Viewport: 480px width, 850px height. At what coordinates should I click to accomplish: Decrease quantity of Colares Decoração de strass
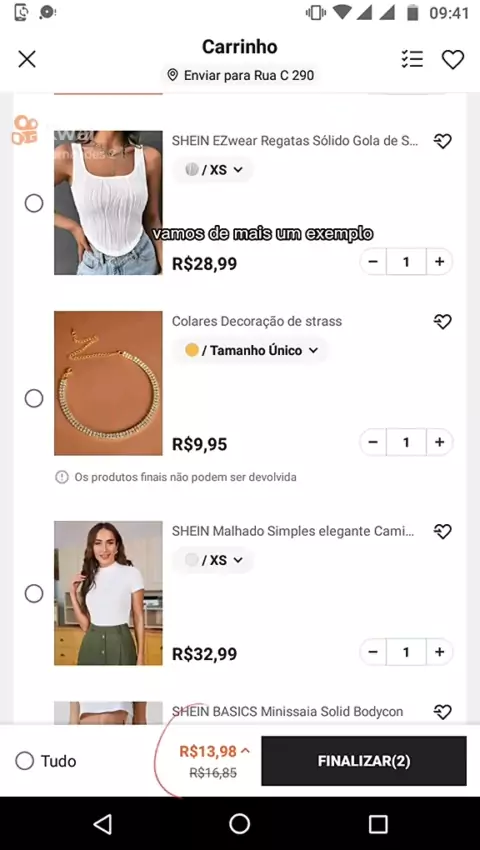(x=373, y=442)
